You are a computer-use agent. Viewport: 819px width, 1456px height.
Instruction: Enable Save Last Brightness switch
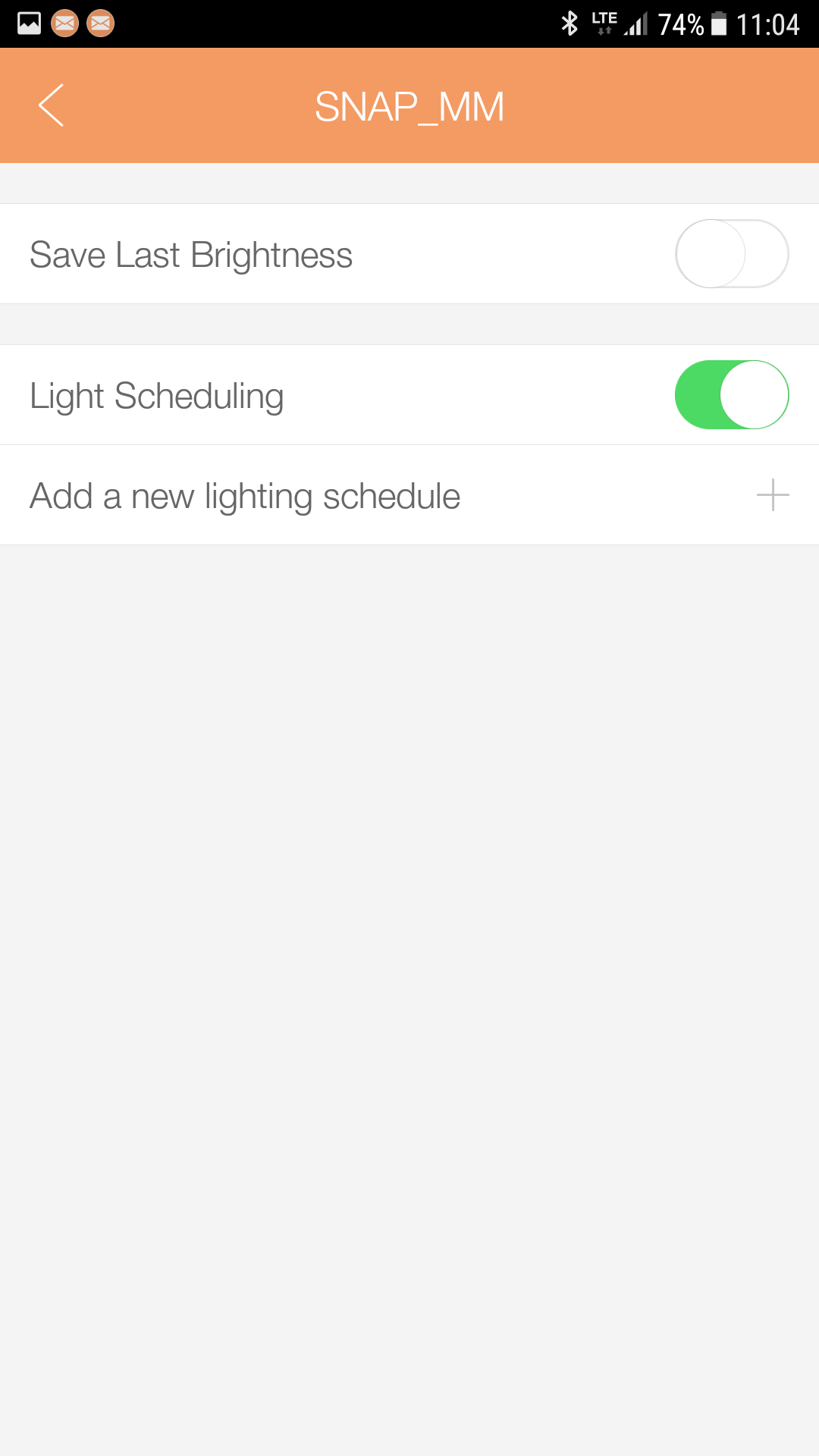point(731,254)
